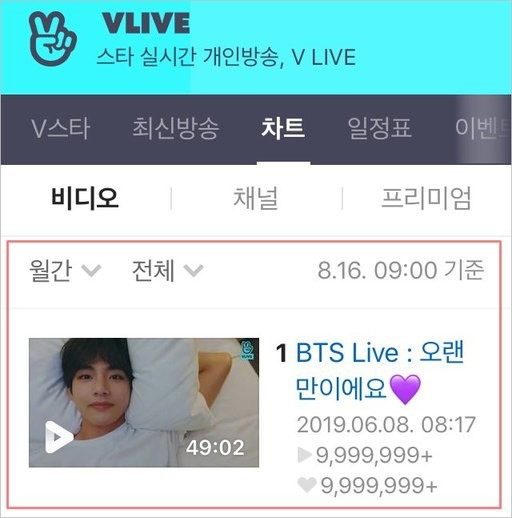Image resolution: width=512 pixels, height=518 pixels.
Task: Switch to the V스타 tab
Action: coord(60,128)
